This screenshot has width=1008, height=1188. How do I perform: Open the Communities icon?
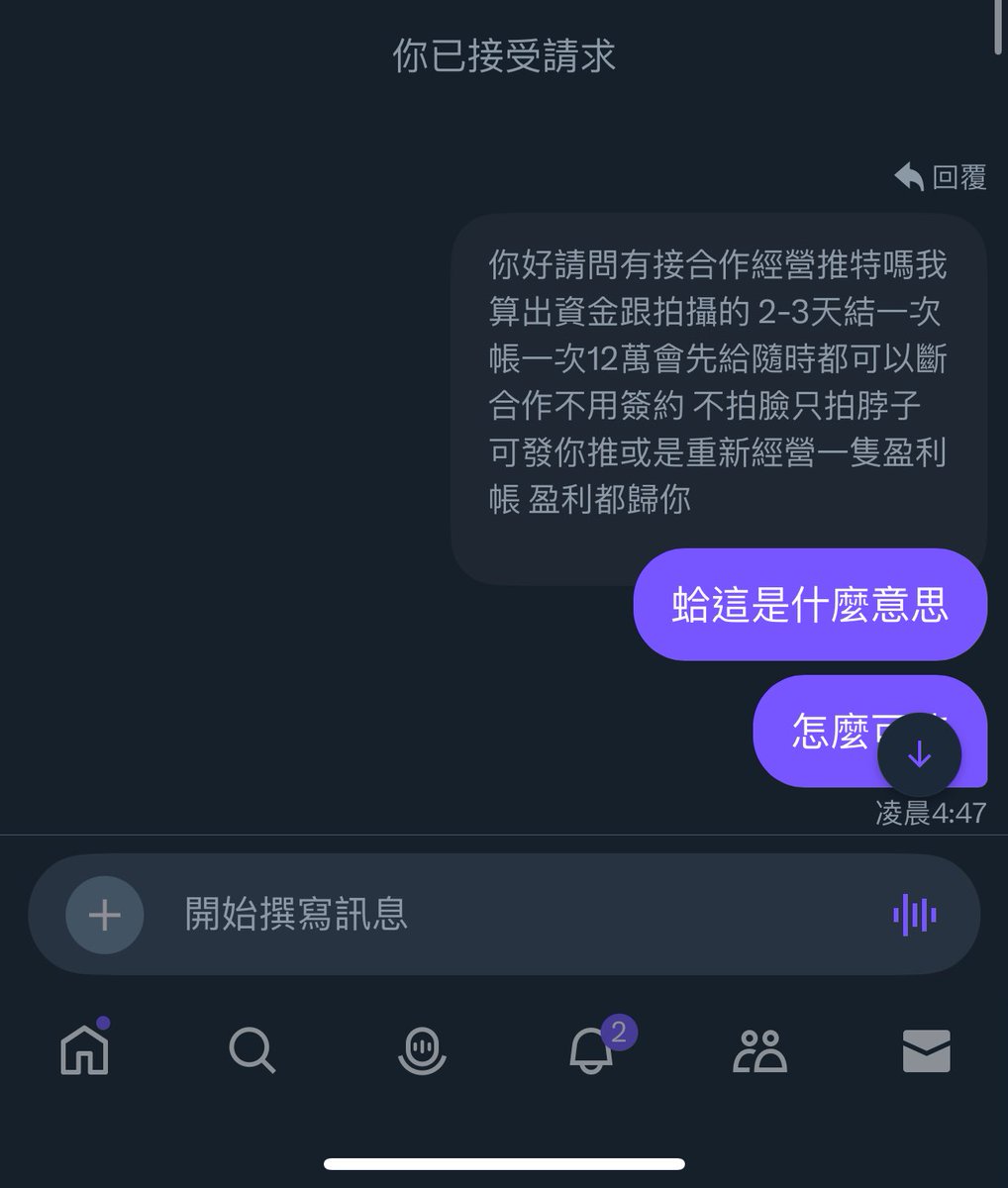759,1052
